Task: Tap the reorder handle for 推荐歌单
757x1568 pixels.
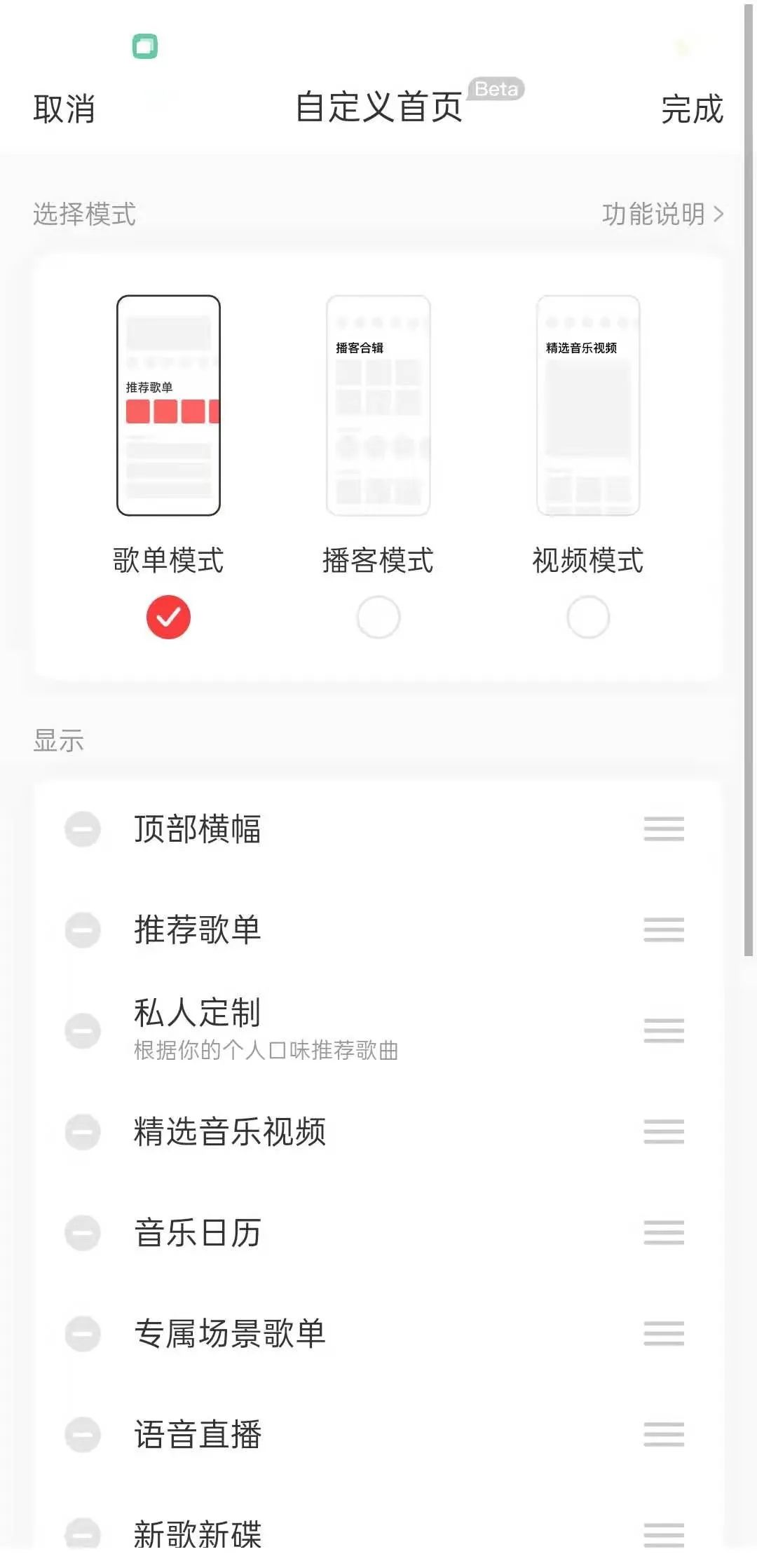Action: [x=663, y=930]
